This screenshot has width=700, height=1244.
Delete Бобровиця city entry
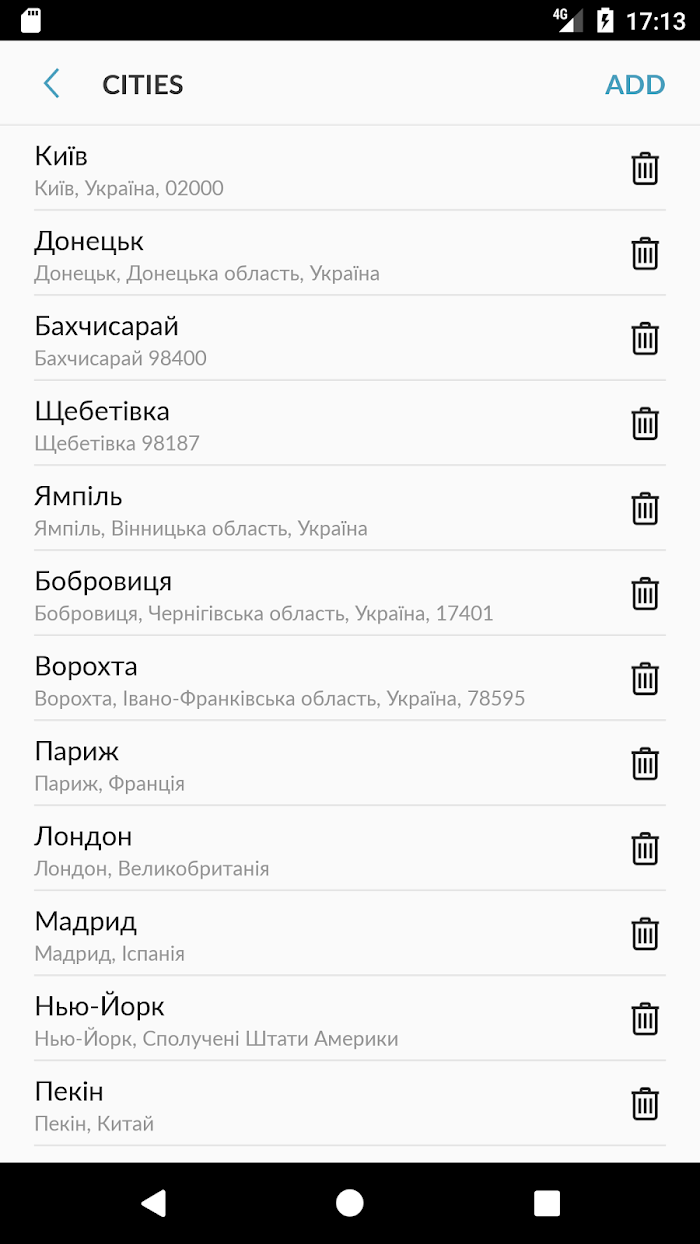(645, 593)
